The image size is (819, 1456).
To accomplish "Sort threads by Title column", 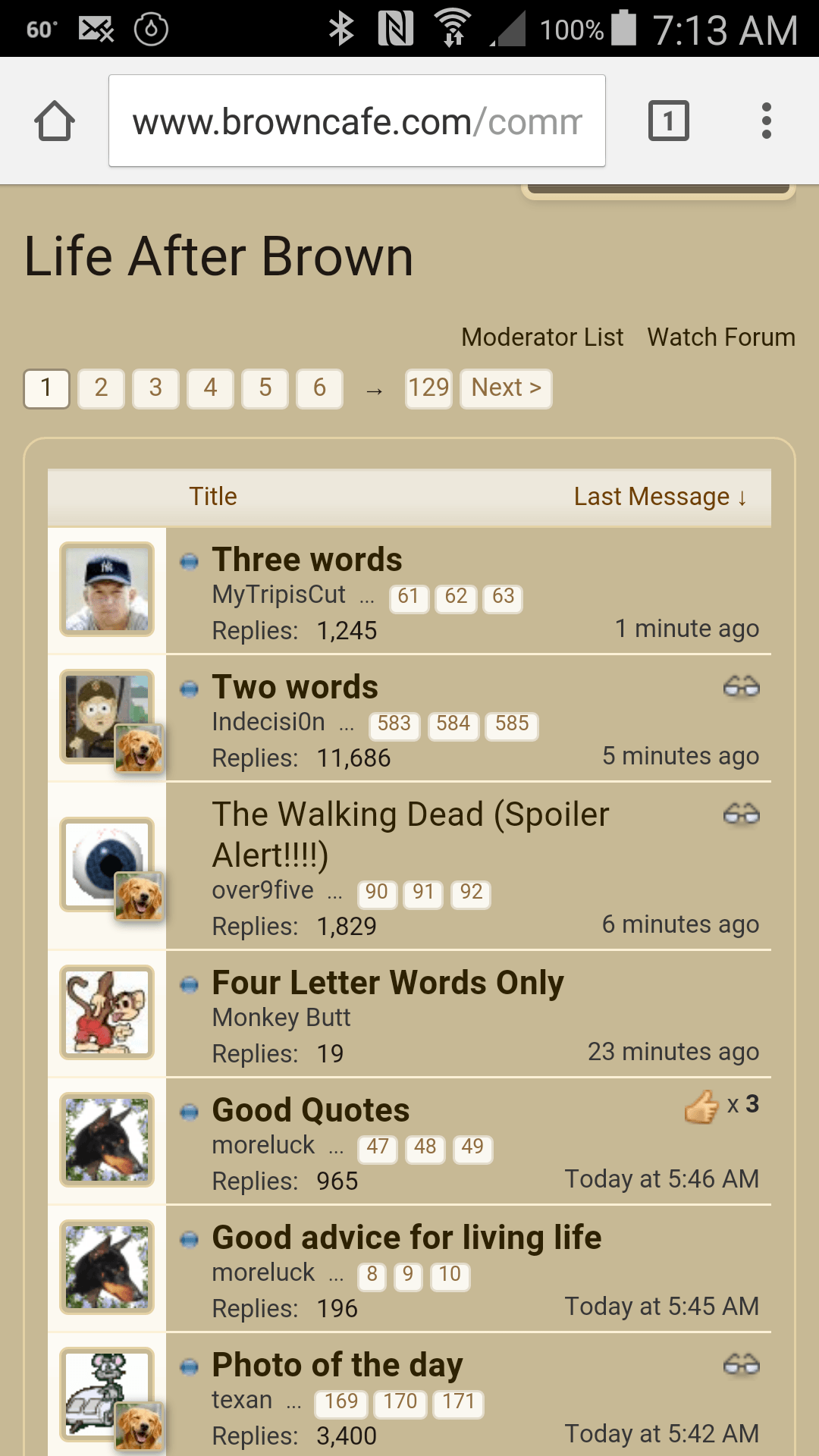I will tap(213, 497).
